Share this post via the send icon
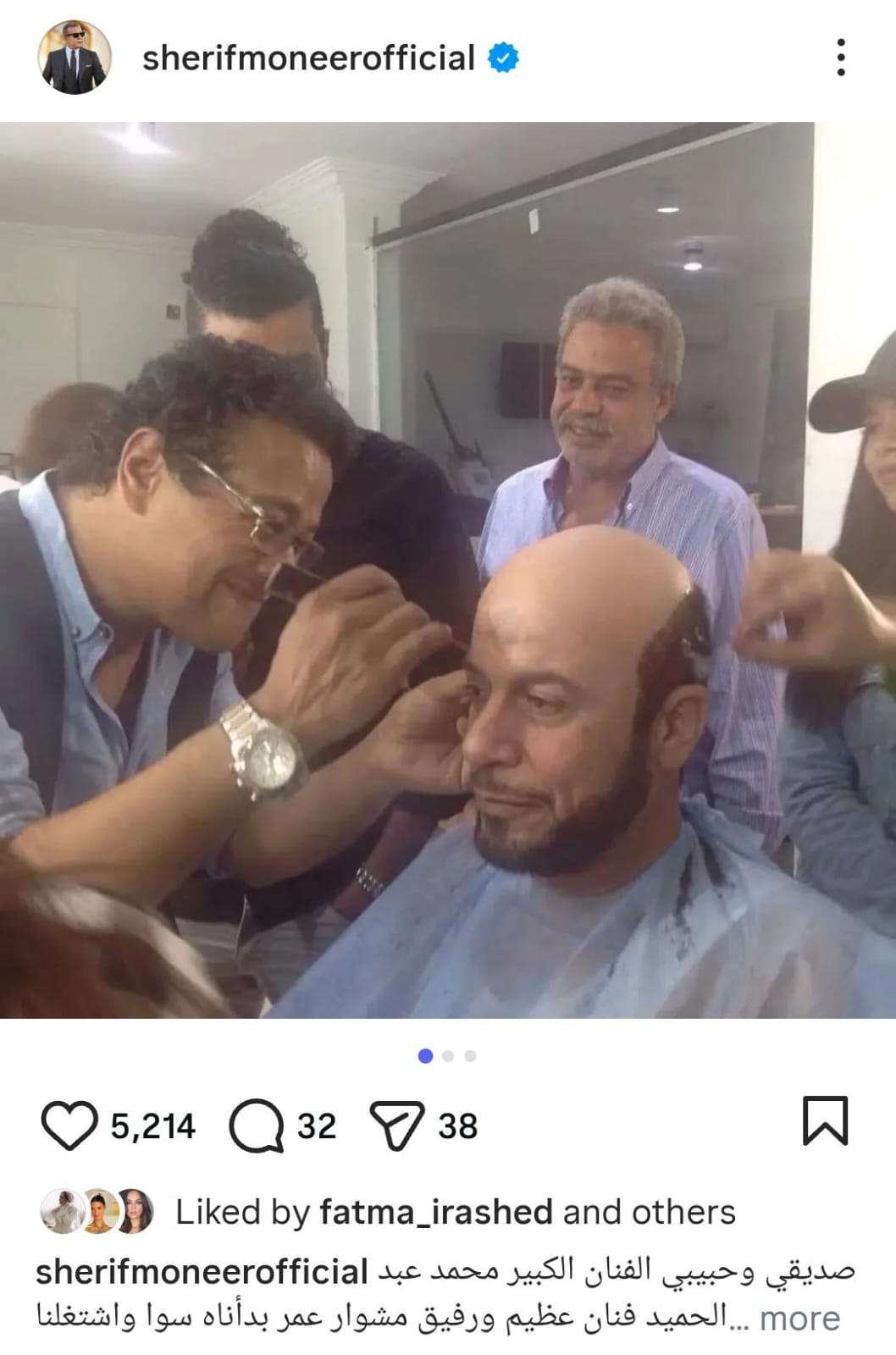 click(x=396, y=1126)
